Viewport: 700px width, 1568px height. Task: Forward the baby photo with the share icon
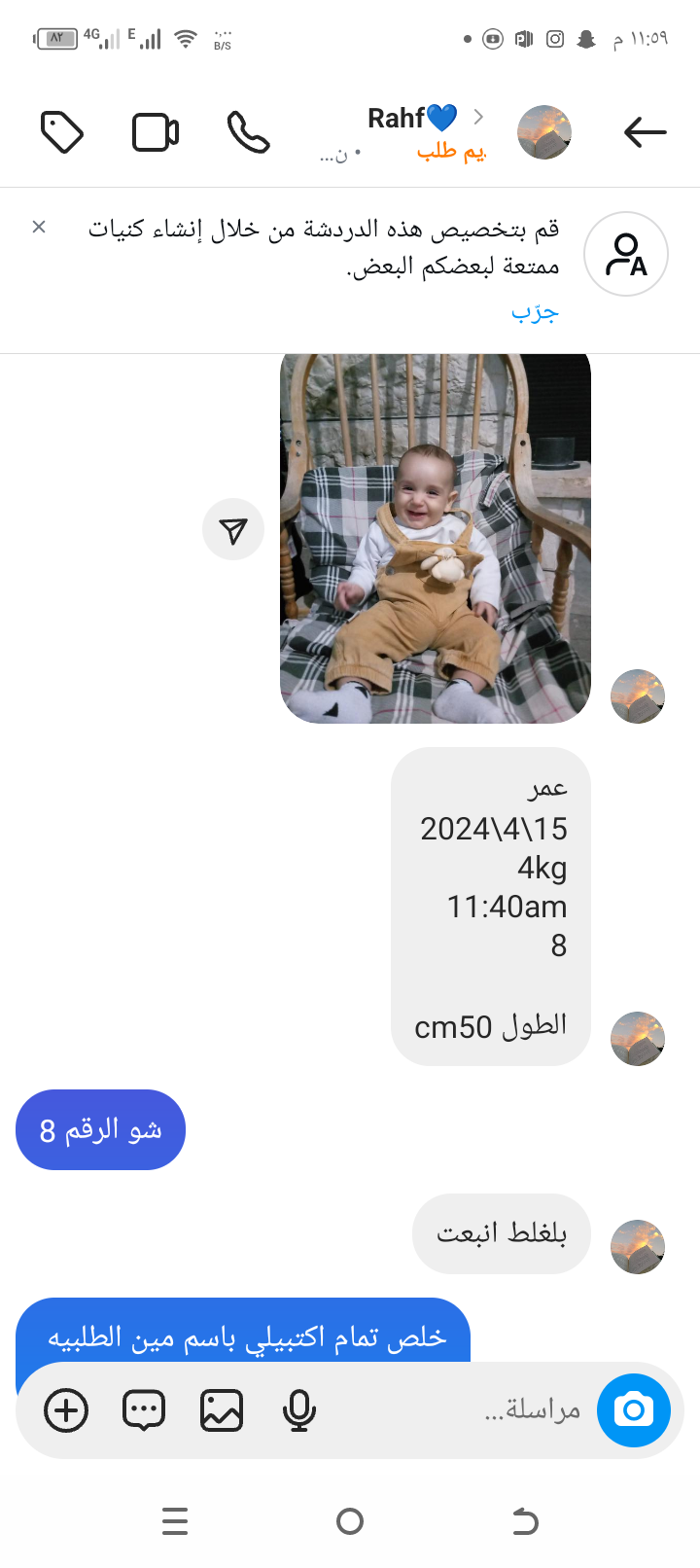pyautogui.click(x=233, y=530)
